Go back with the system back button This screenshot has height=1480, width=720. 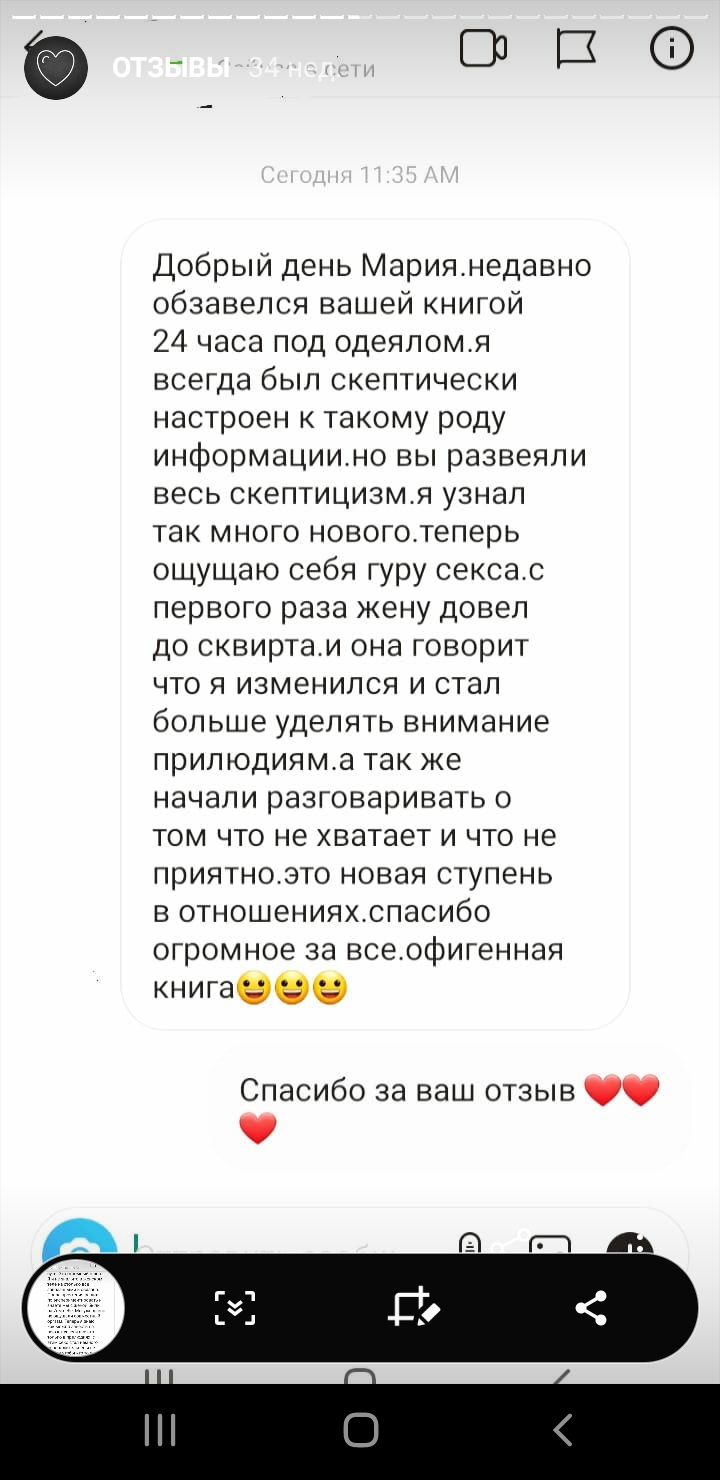[x=563, y=1430]
